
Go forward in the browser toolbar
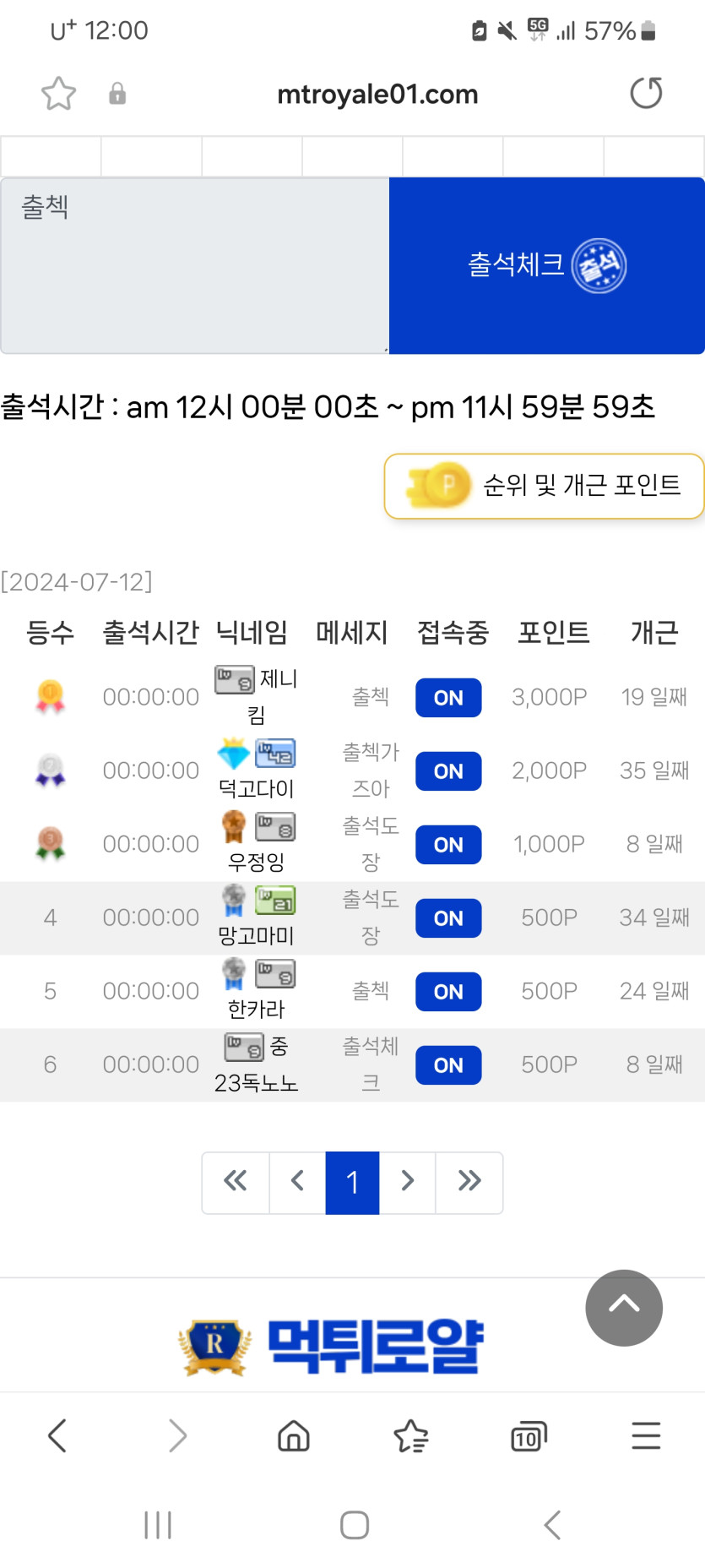pos(176,1435)
